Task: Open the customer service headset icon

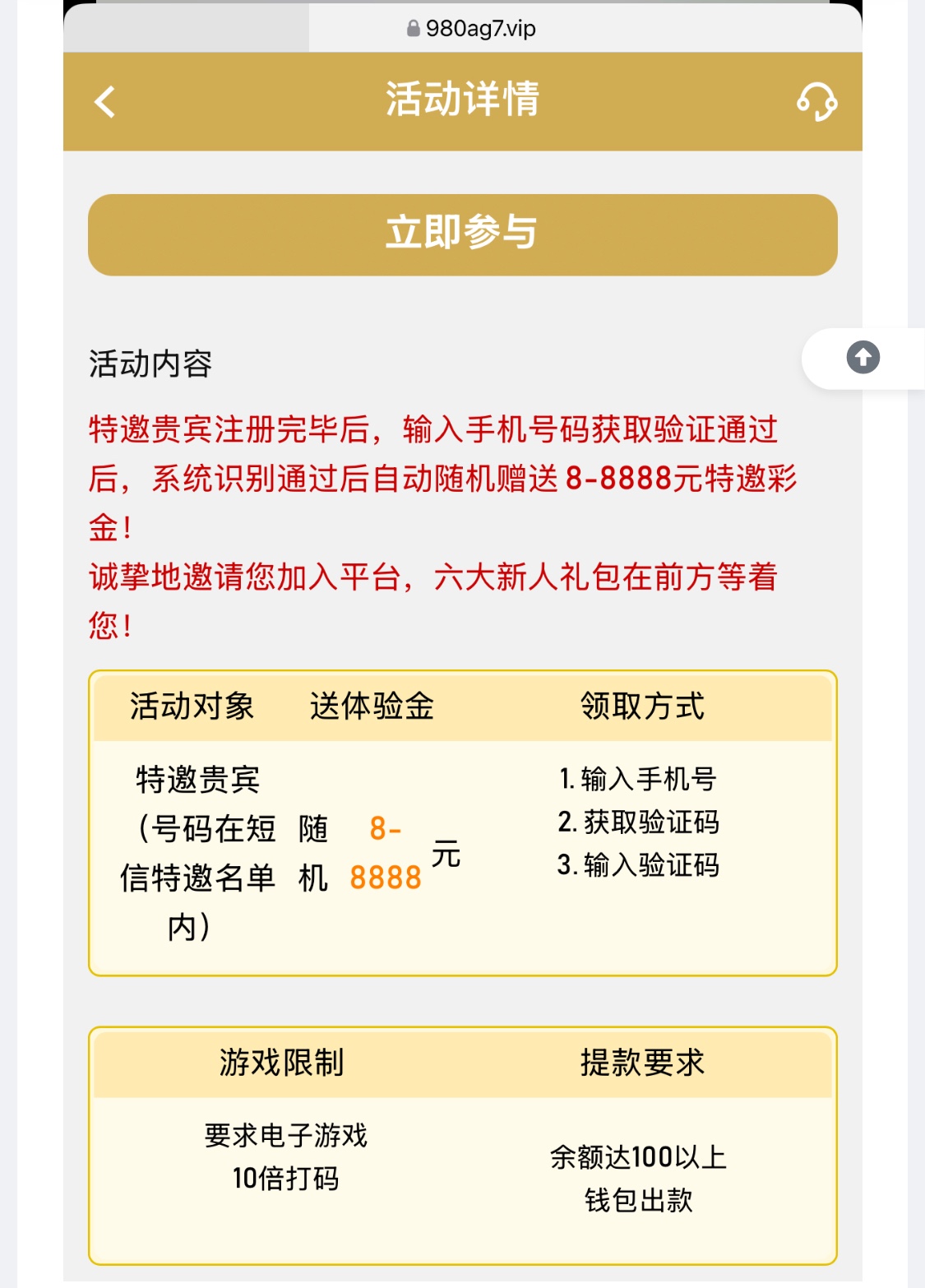Action: point(816,102)
